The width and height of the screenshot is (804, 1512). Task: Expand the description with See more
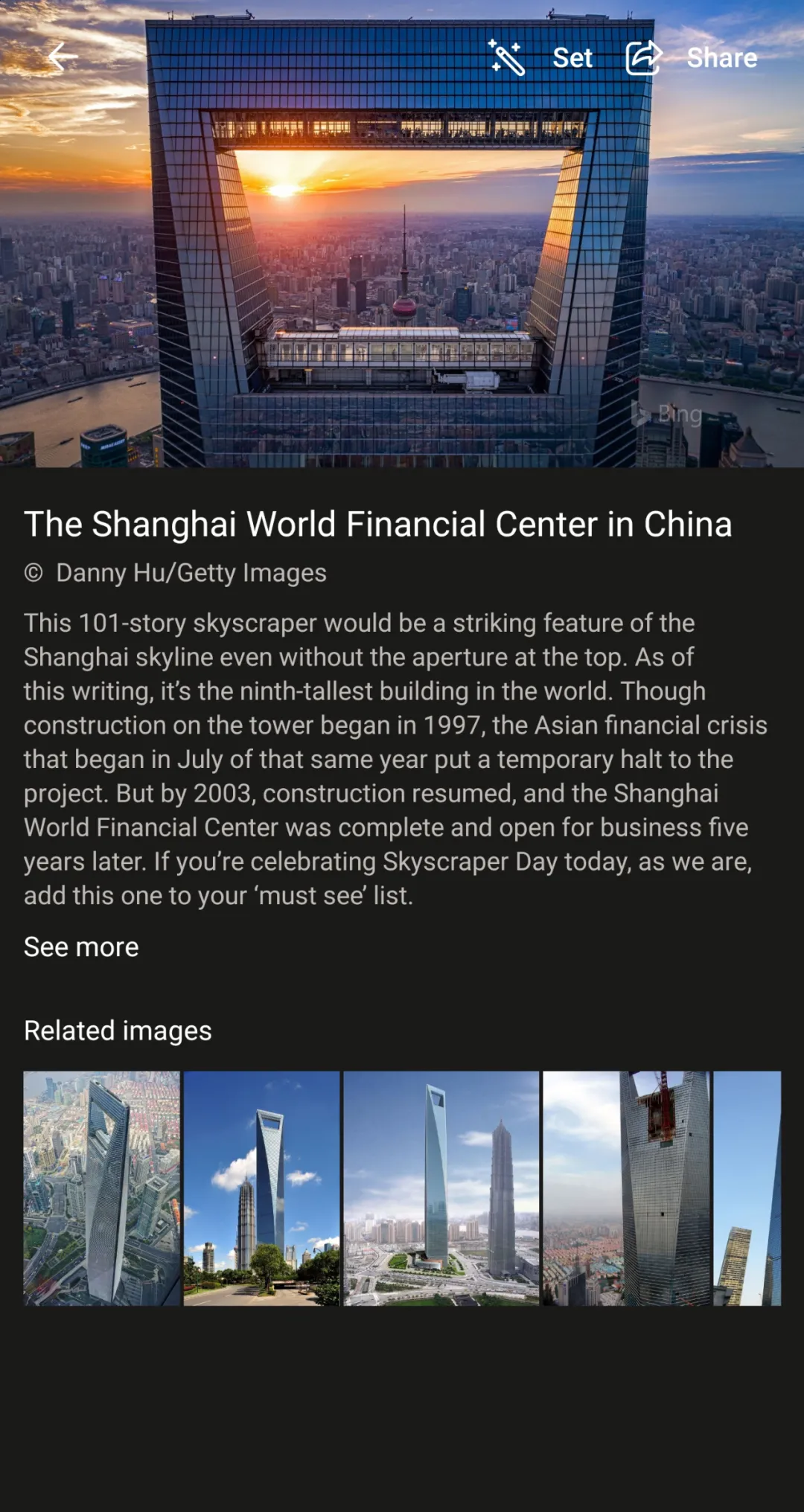click(x=81, y=946)
